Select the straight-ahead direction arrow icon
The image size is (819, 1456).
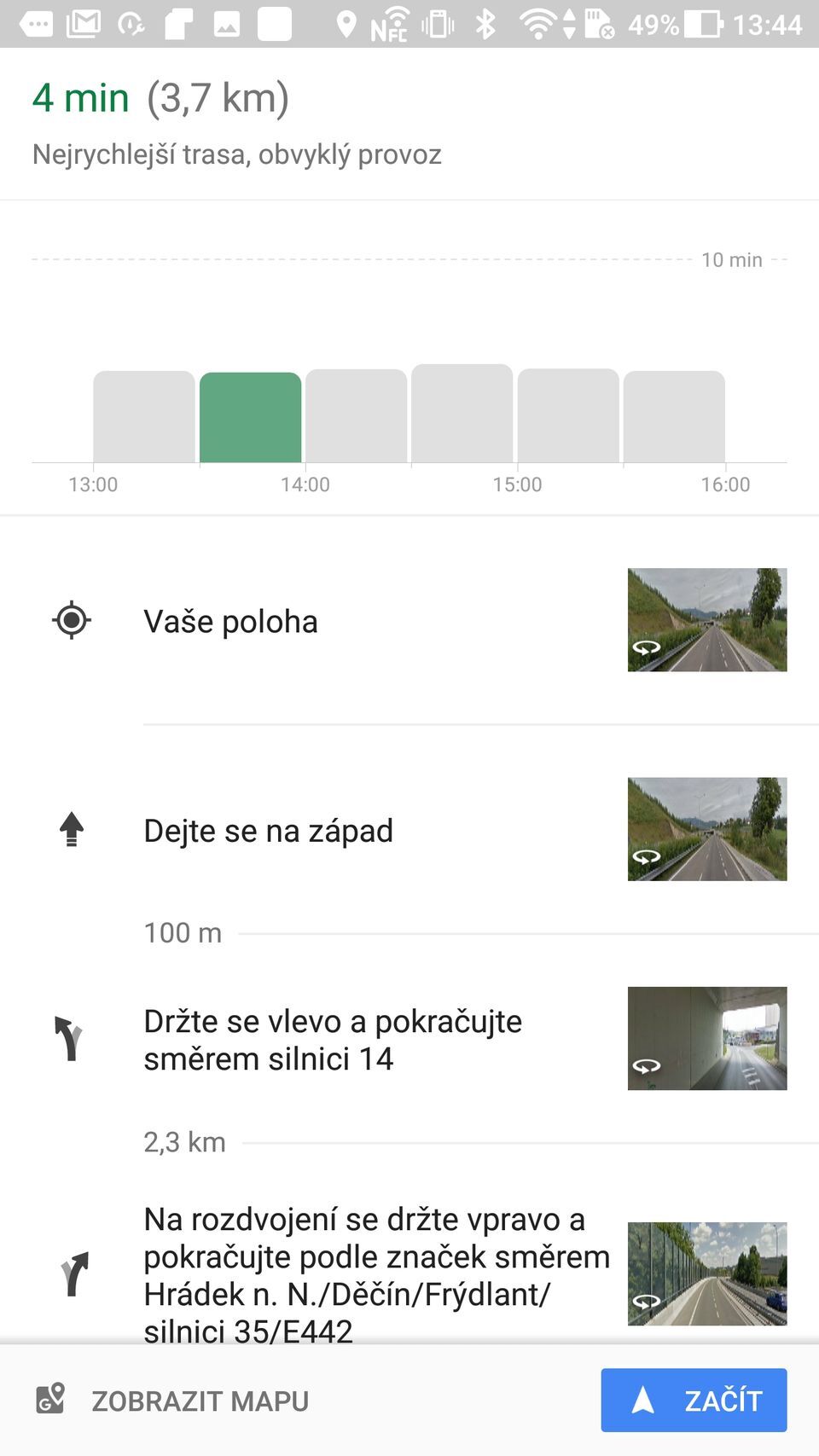pos(71,829)
